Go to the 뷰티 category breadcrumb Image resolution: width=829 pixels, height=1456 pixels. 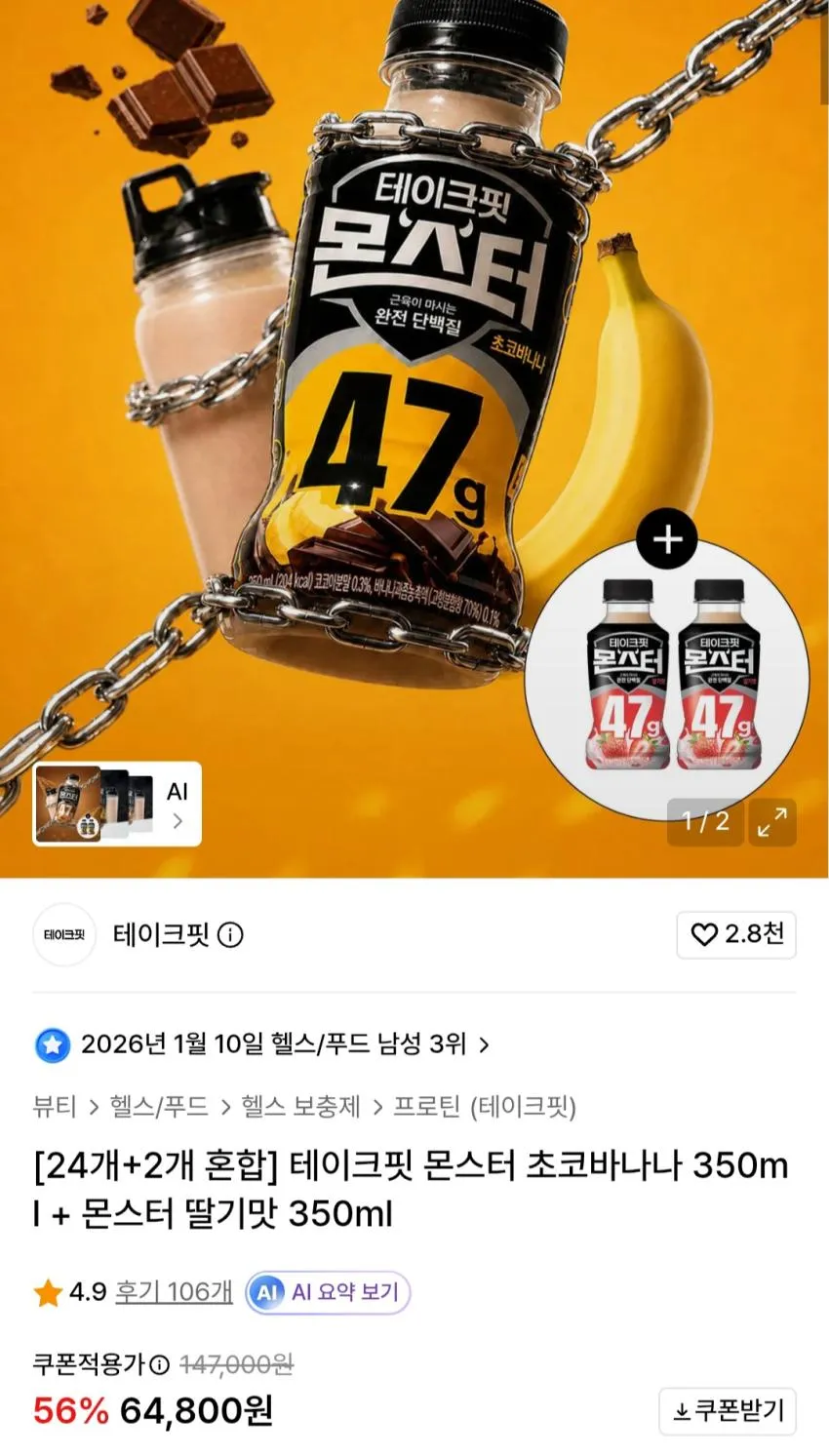[x=55, y=1107]
